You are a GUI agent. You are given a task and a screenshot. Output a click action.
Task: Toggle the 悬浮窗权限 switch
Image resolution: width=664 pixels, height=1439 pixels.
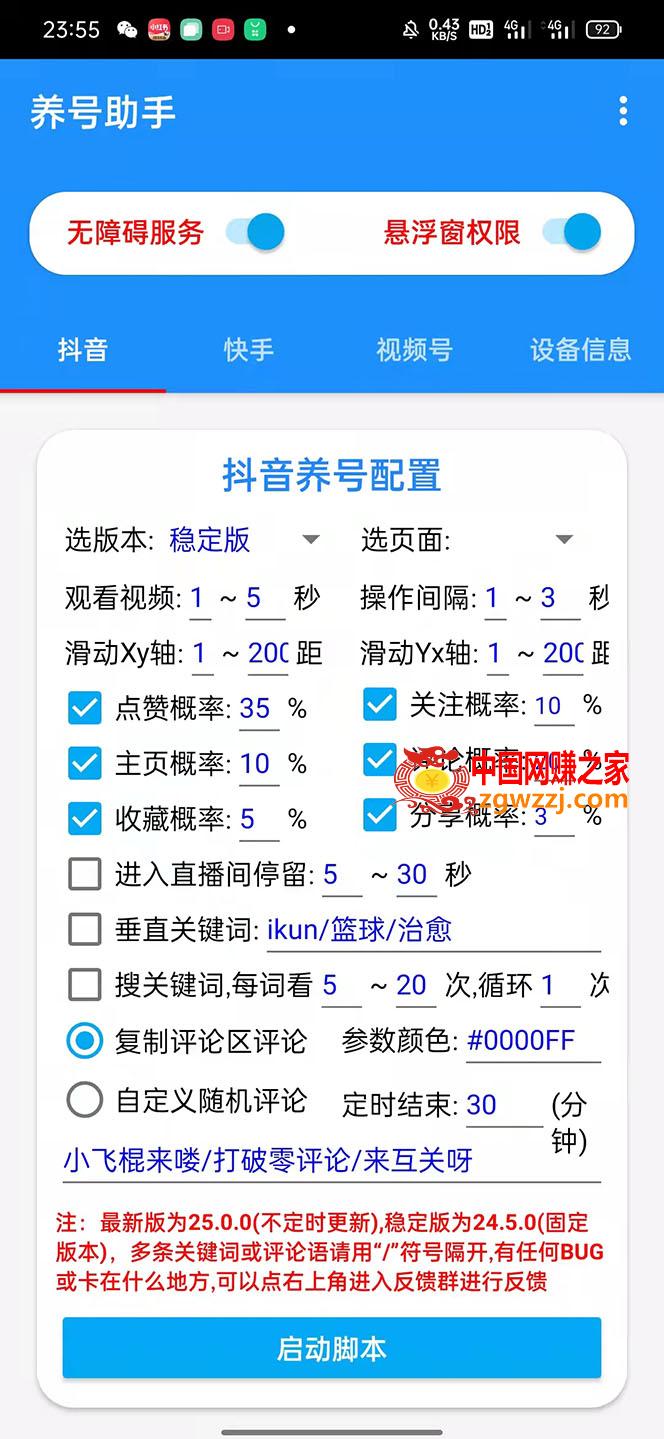[571, 232]
